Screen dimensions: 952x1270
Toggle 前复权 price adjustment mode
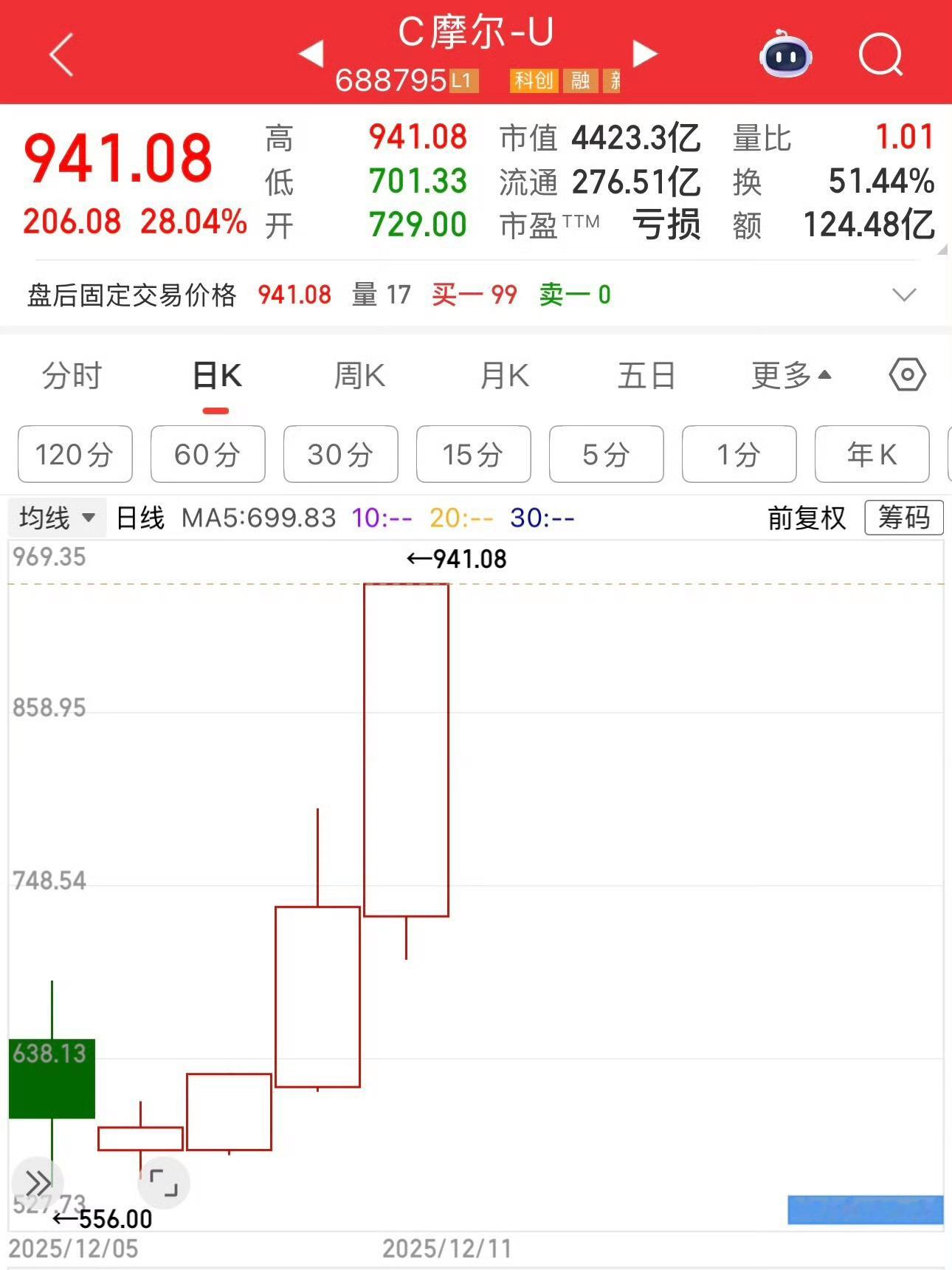click(806, 518)
